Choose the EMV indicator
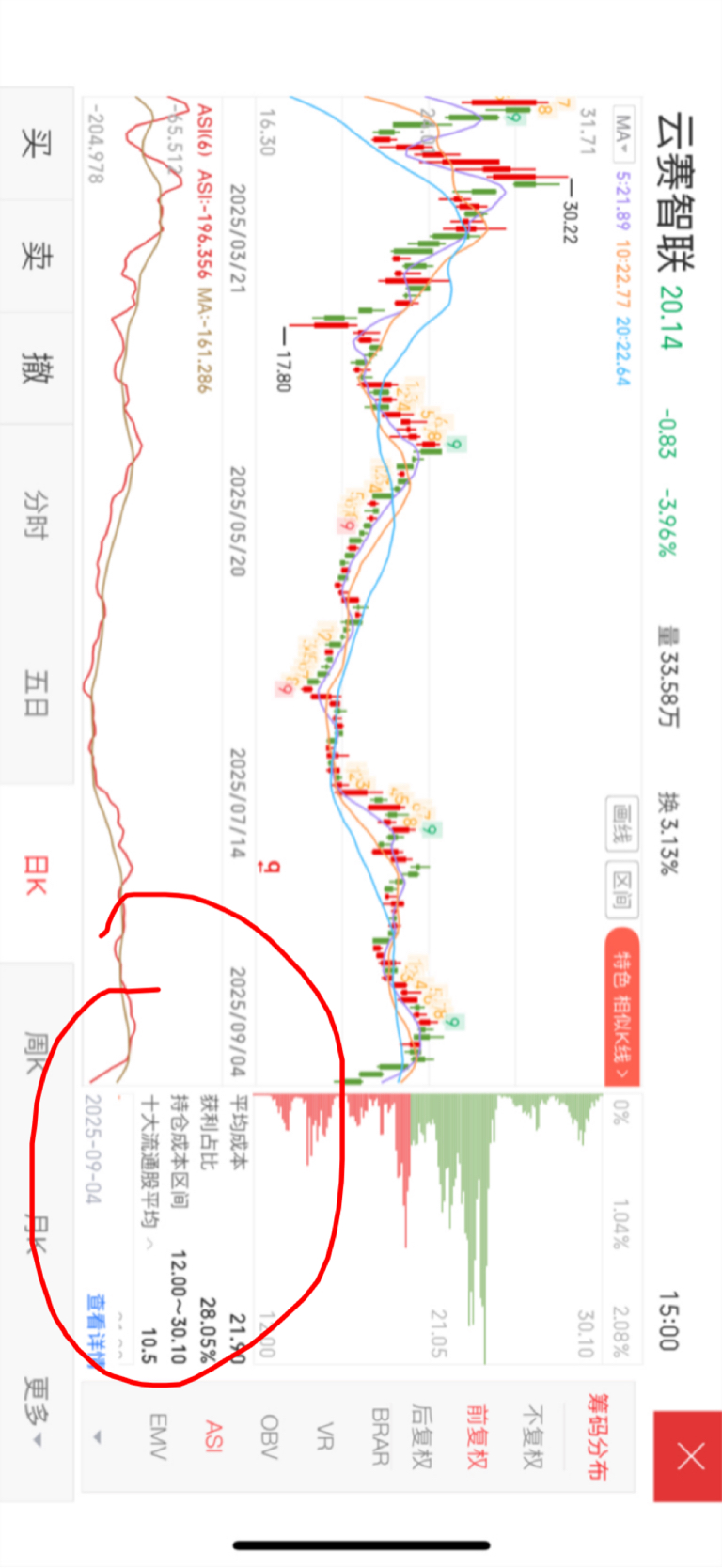 [158, 1436]
